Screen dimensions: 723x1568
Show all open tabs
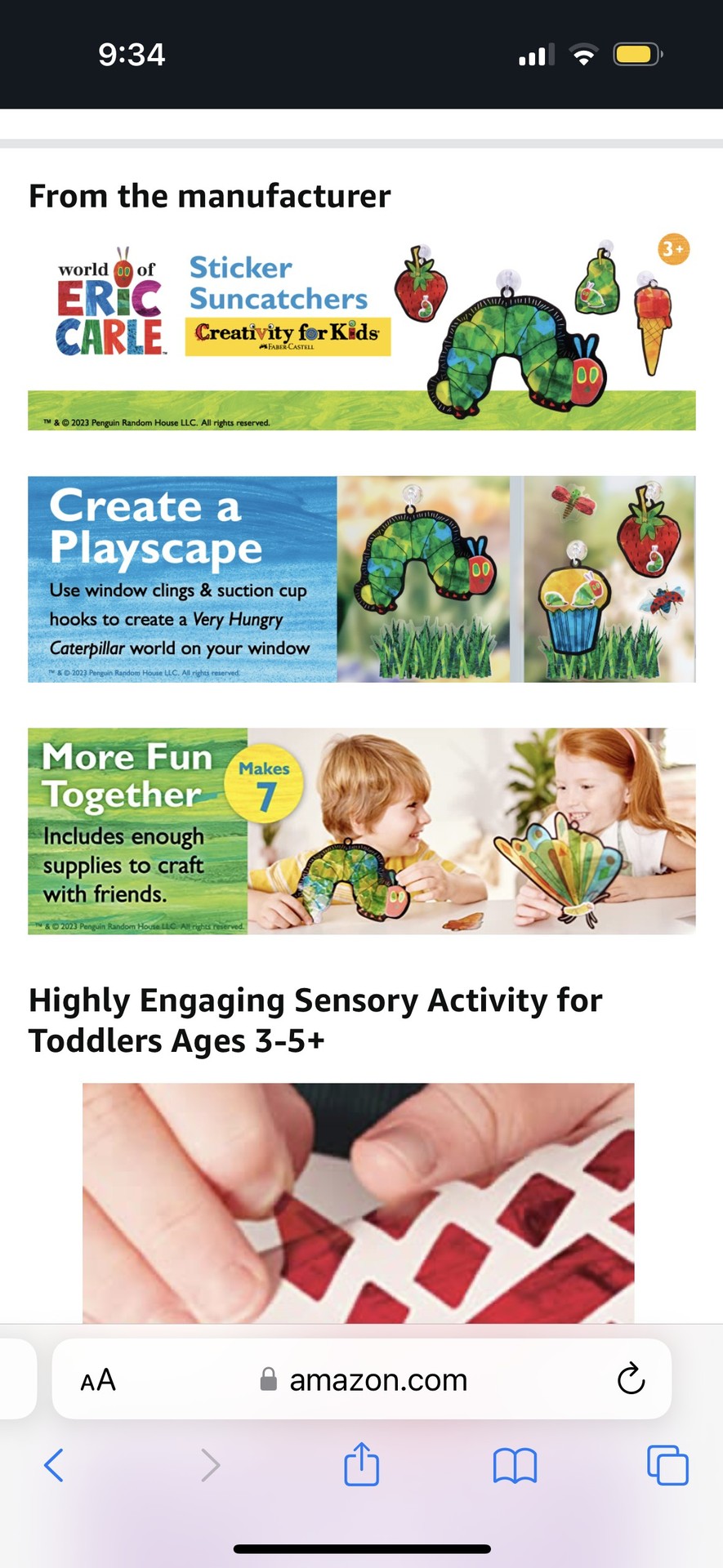[x=667, y=1465]
